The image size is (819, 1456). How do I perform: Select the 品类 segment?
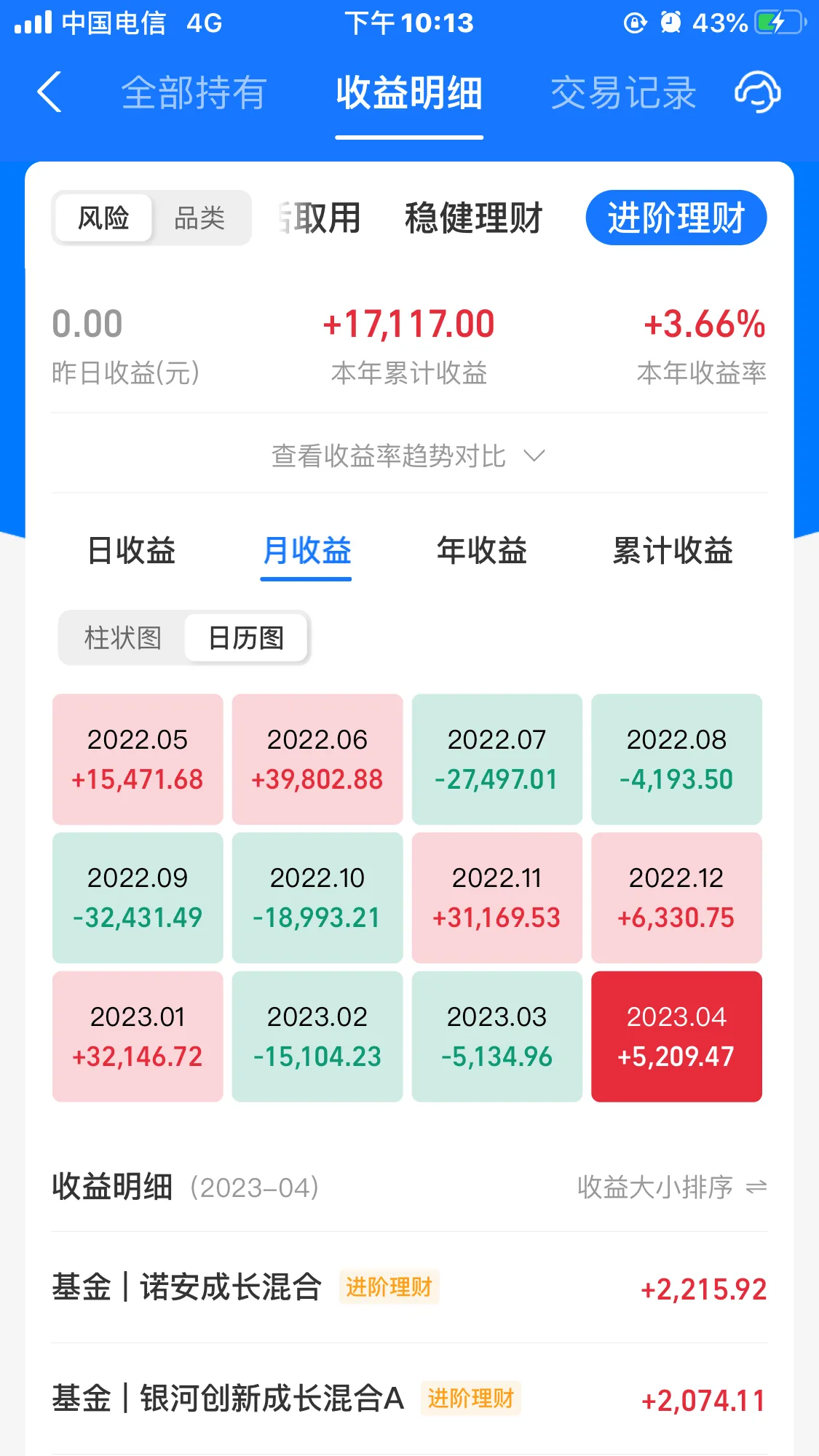(x=199, y=218)
